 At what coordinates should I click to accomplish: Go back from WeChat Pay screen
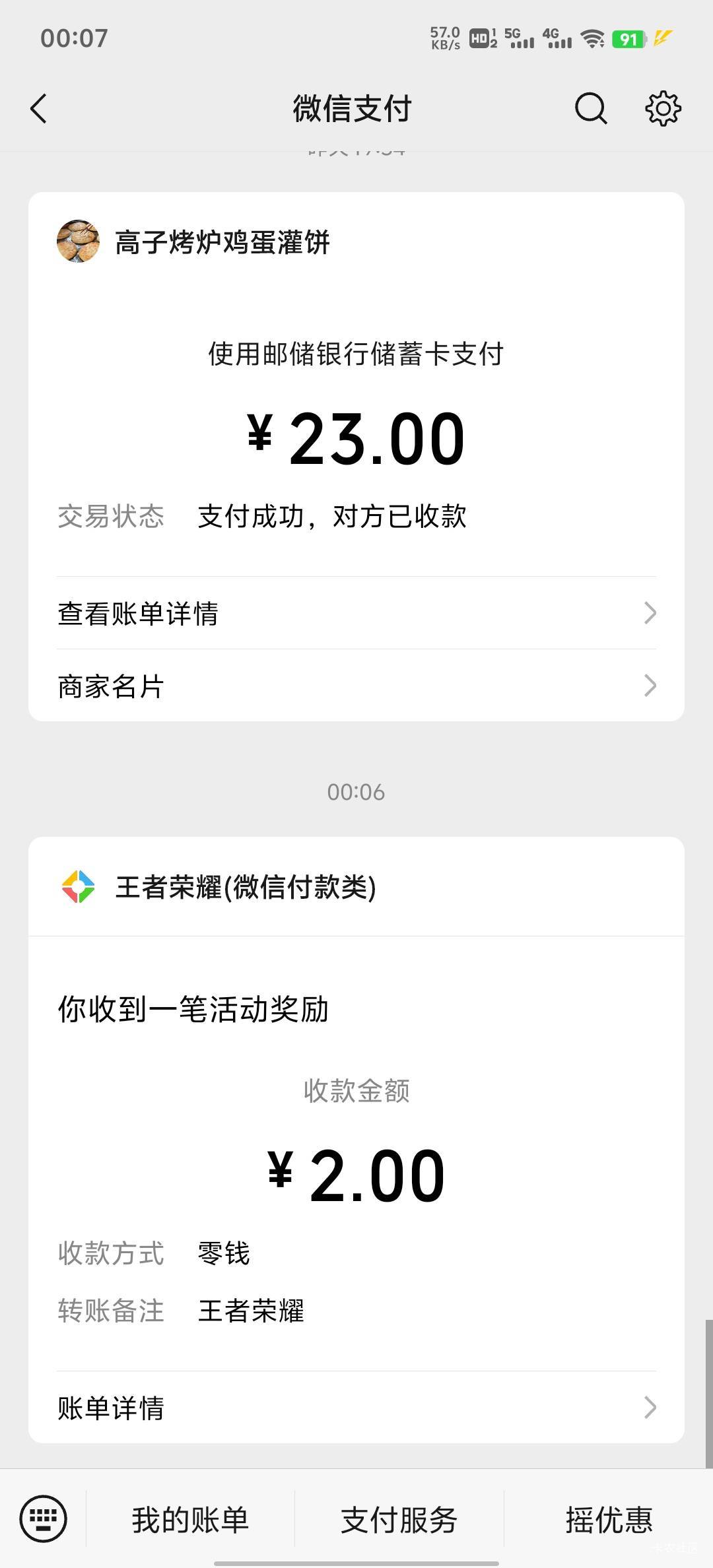tap(39, 109)
